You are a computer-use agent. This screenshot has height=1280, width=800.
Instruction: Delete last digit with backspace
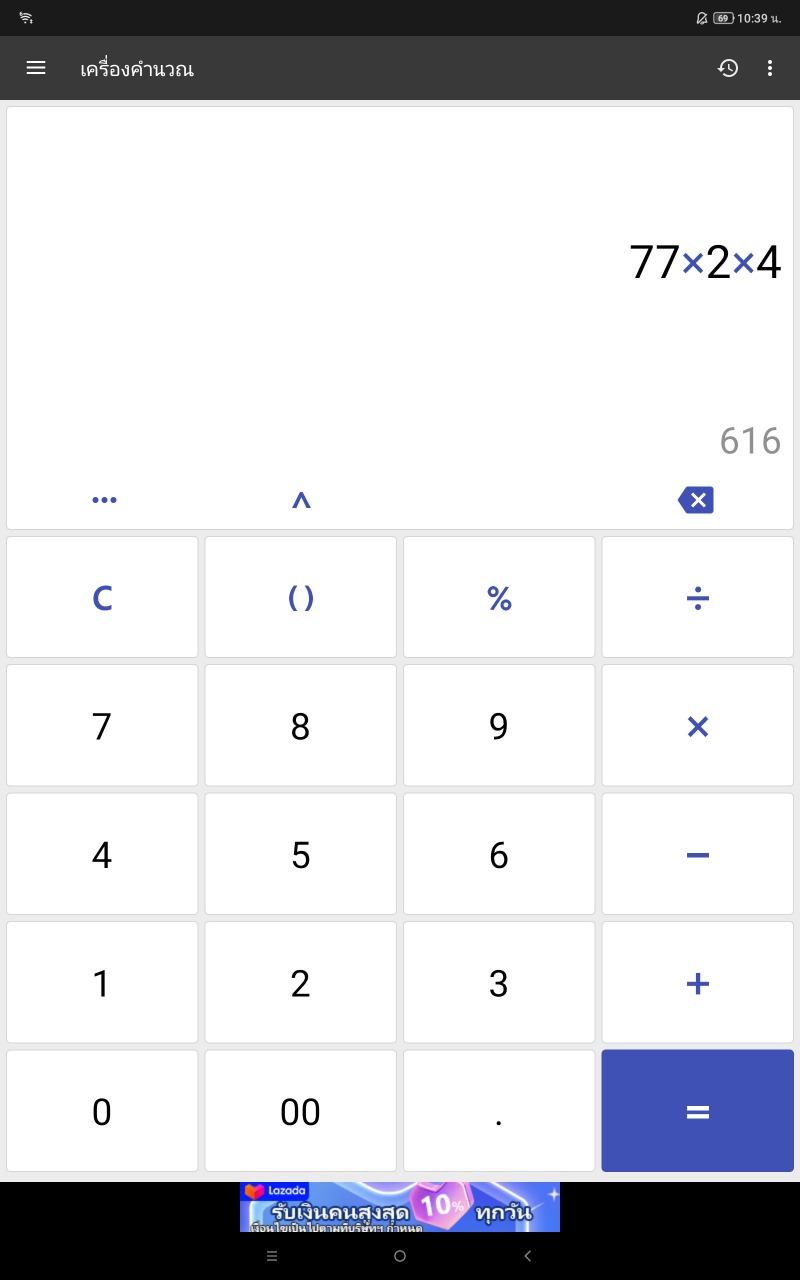pos(696,500)
